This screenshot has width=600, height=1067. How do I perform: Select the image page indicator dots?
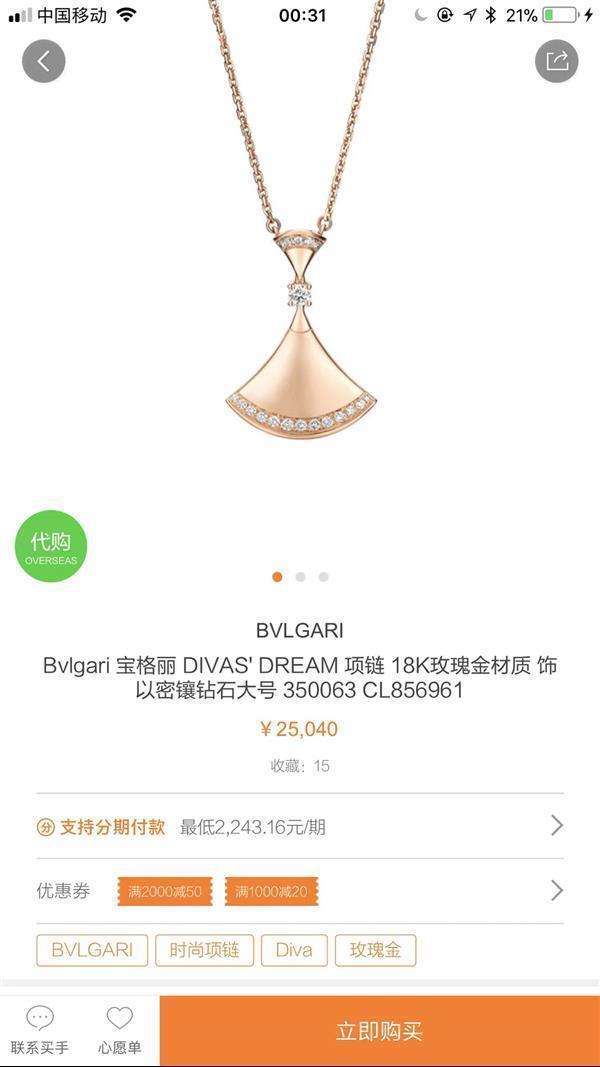pyautogui.click(x=300, y=577)
